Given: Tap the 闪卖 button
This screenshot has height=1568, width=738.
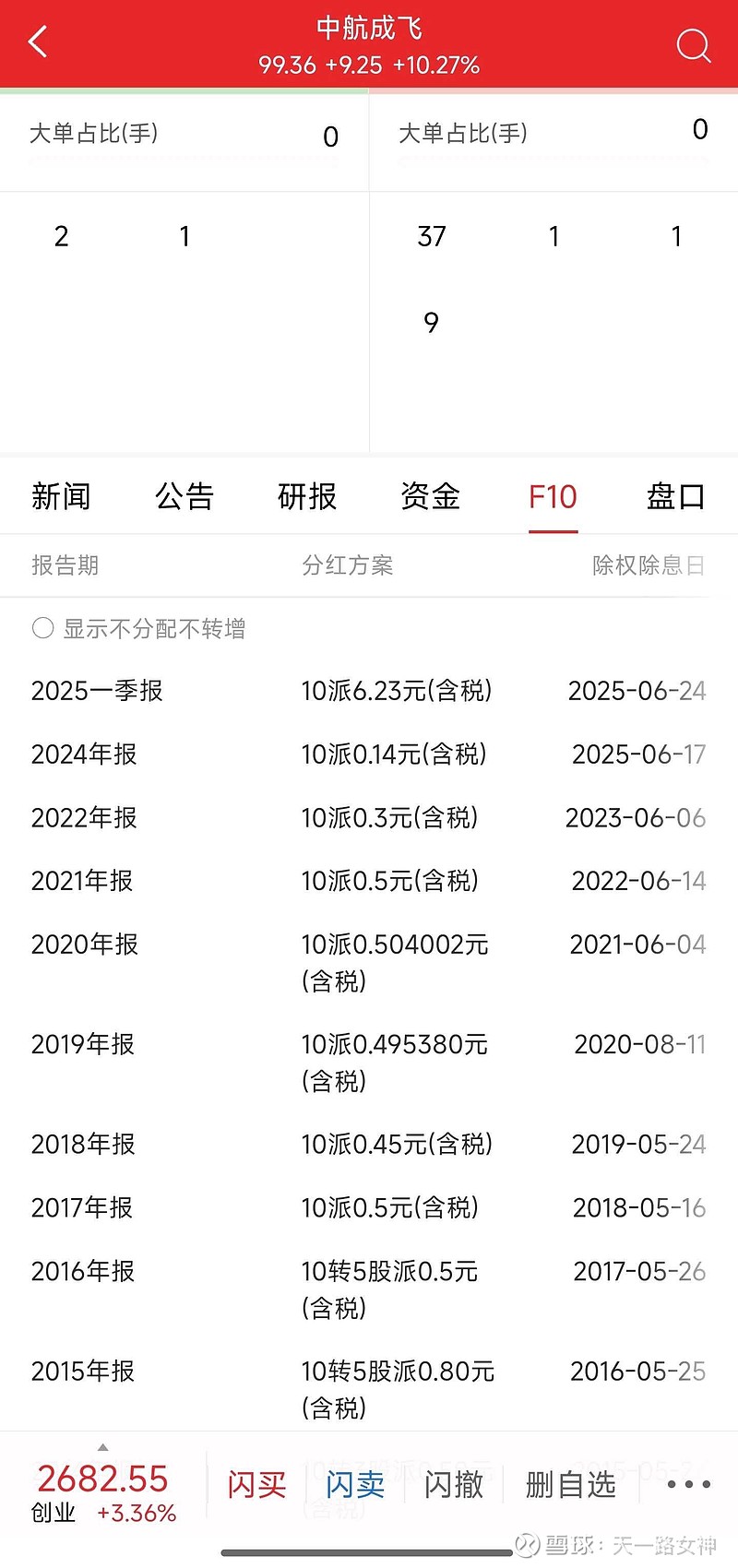Looking at the screenshot, I should coord(355,1485).
